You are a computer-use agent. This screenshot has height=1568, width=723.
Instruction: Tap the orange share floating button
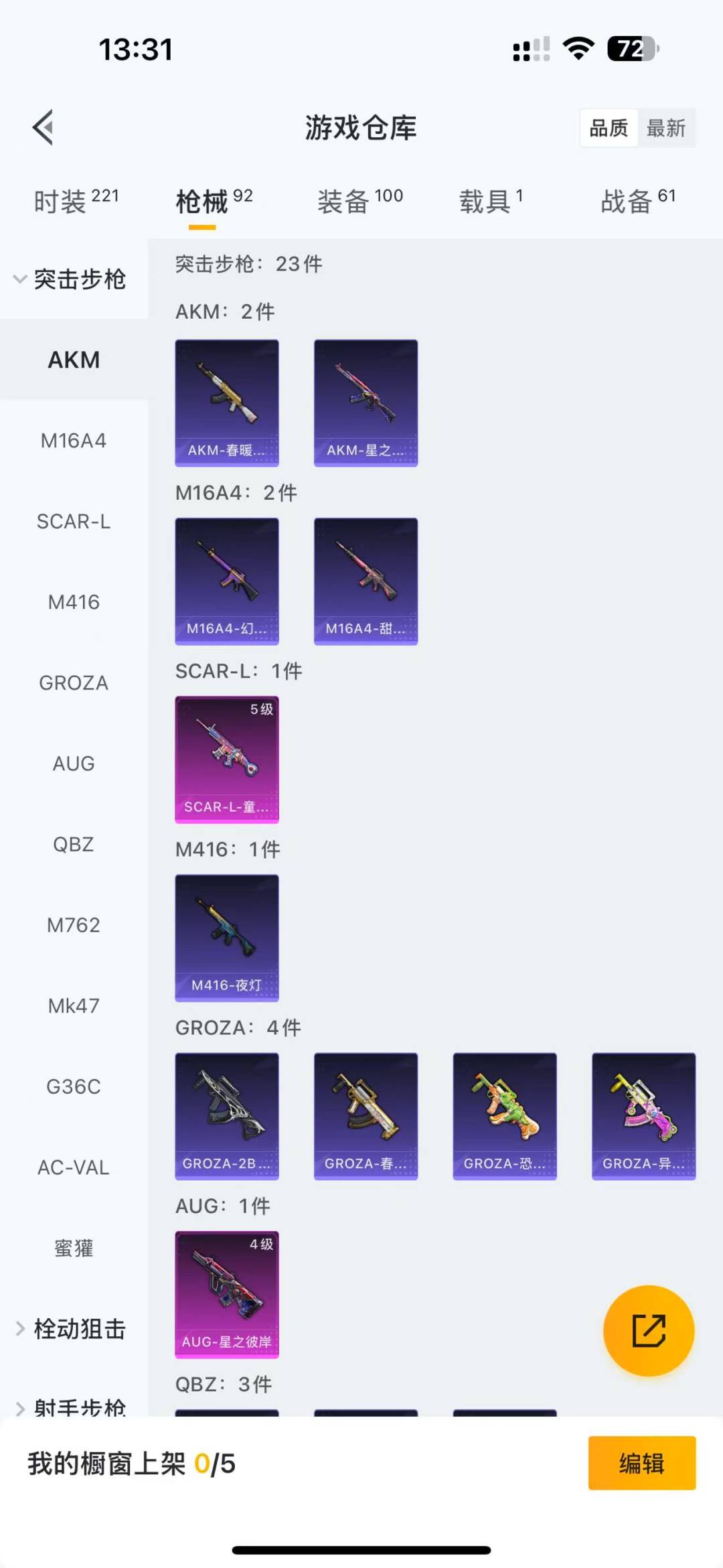[649, 1330]
